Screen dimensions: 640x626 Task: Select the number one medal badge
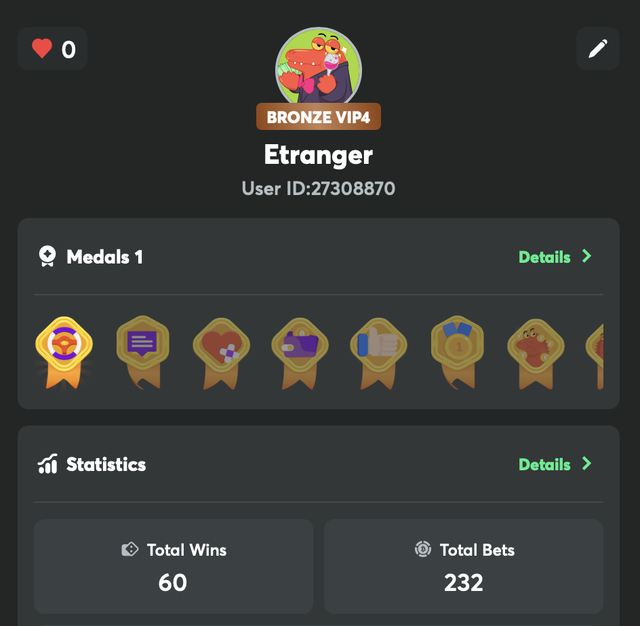coord(457,351)
